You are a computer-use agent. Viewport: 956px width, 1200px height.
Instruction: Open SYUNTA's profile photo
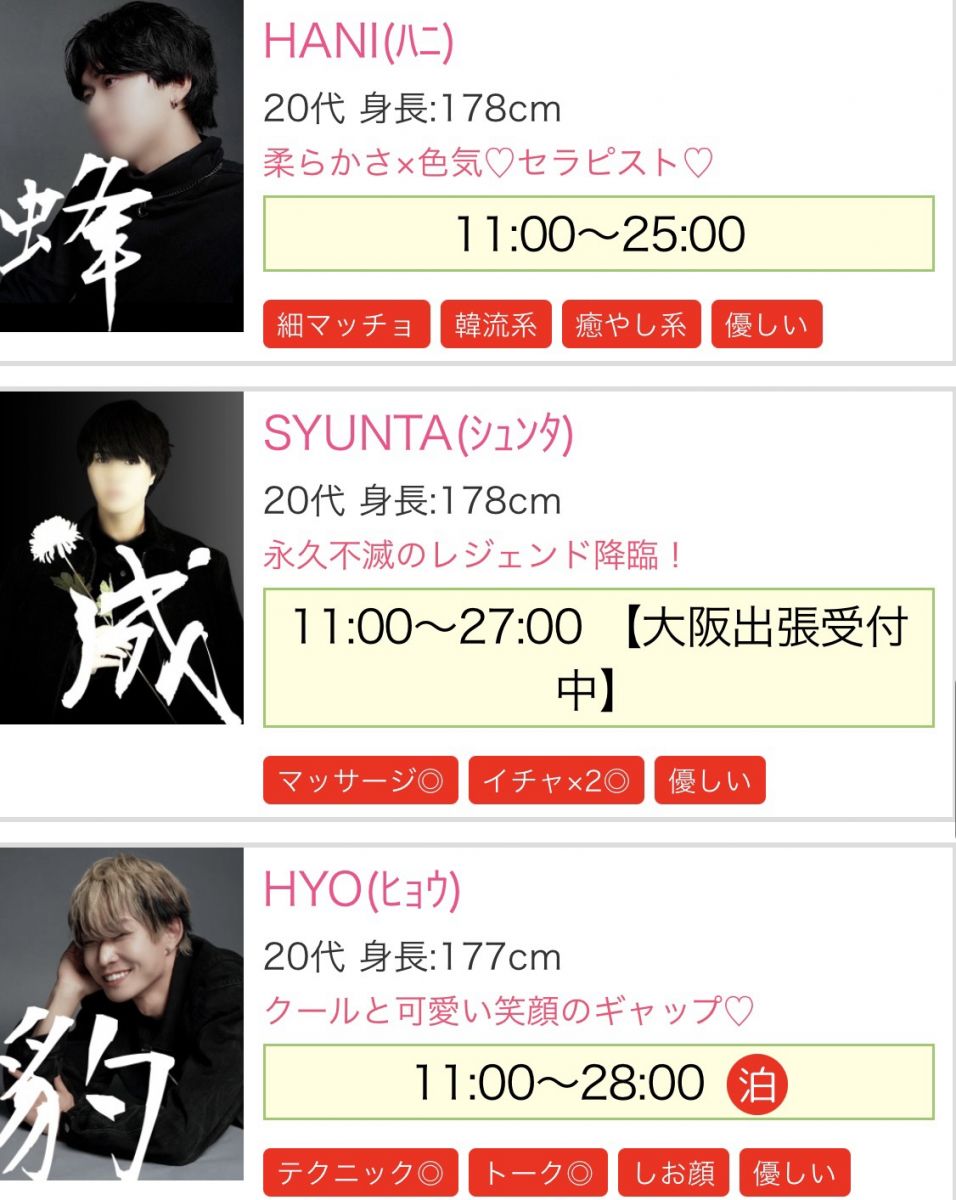click(x=121, y=557)
